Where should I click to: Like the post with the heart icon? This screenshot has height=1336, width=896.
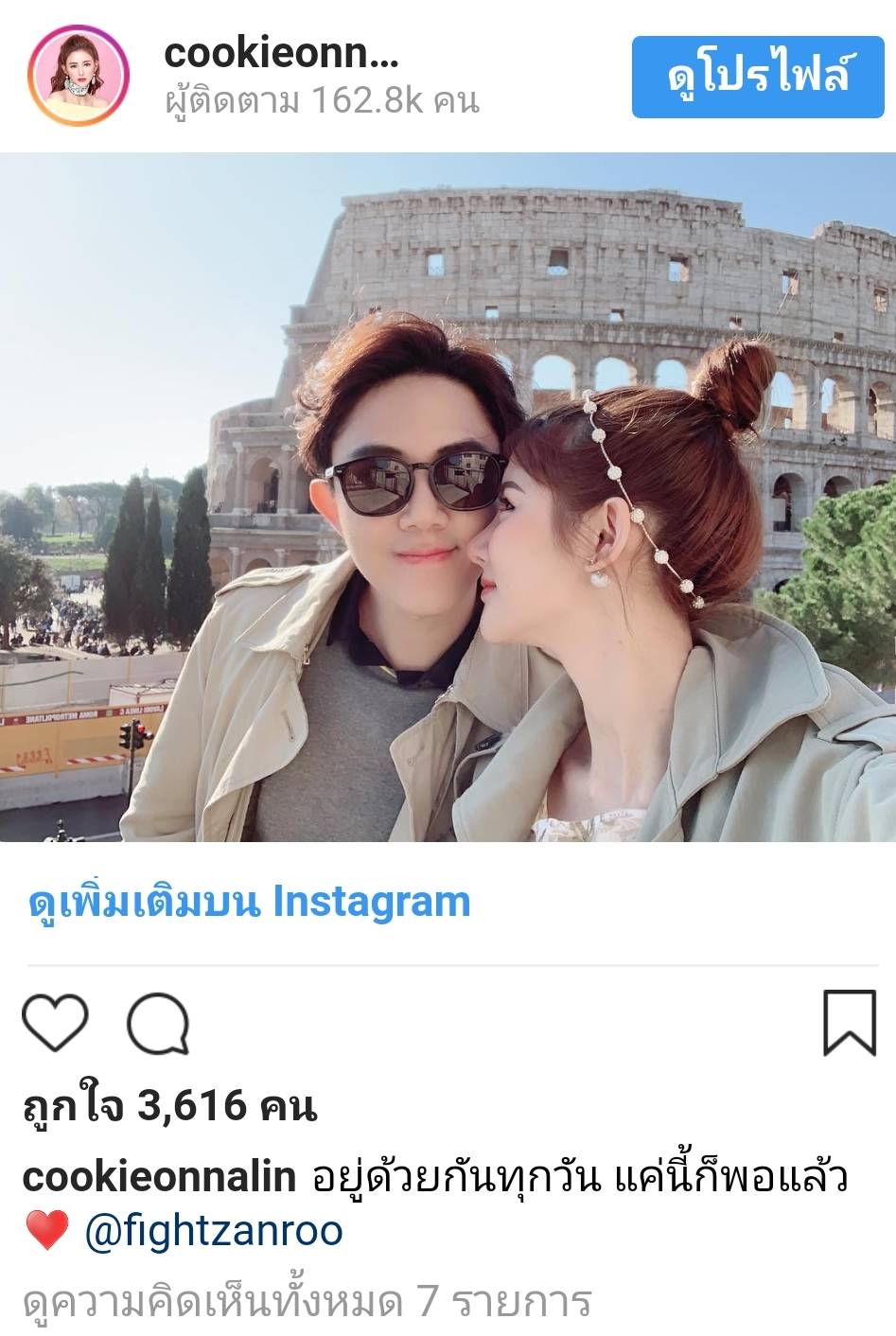tap(55, 1023)
